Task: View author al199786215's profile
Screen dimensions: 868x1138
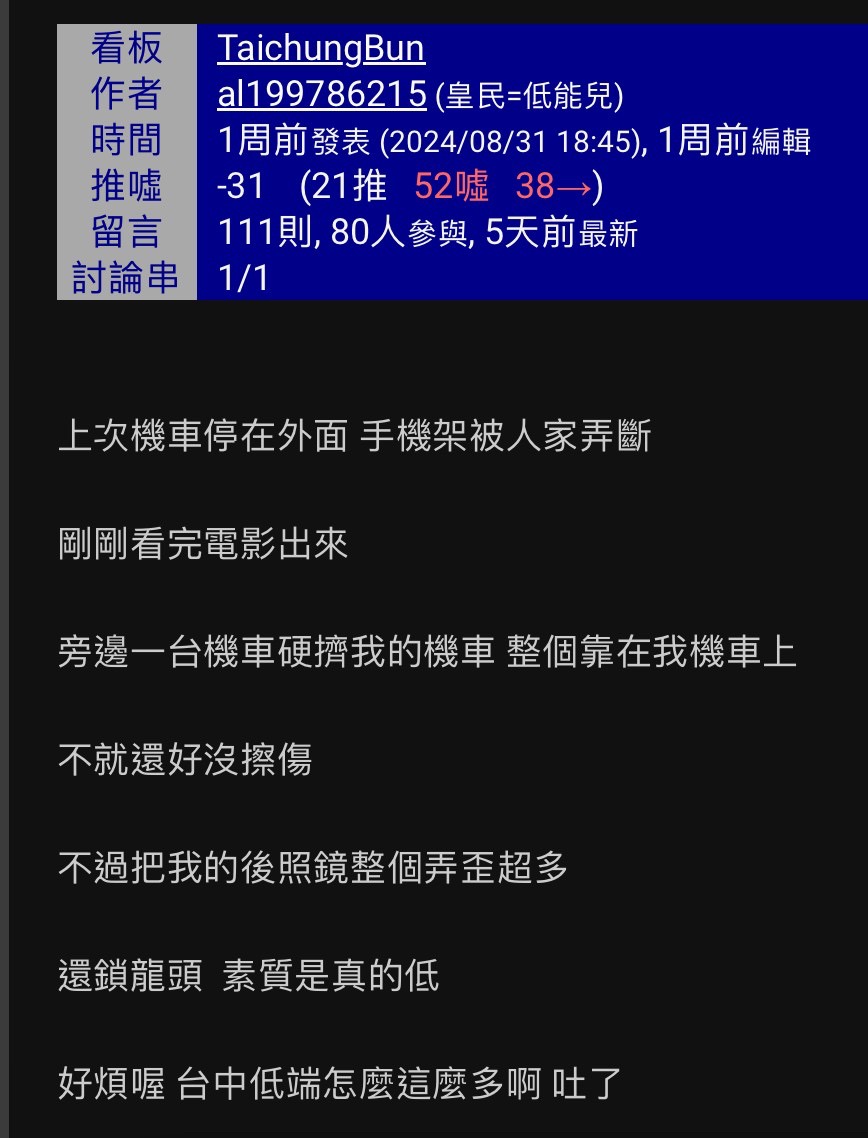Action: 322,94
